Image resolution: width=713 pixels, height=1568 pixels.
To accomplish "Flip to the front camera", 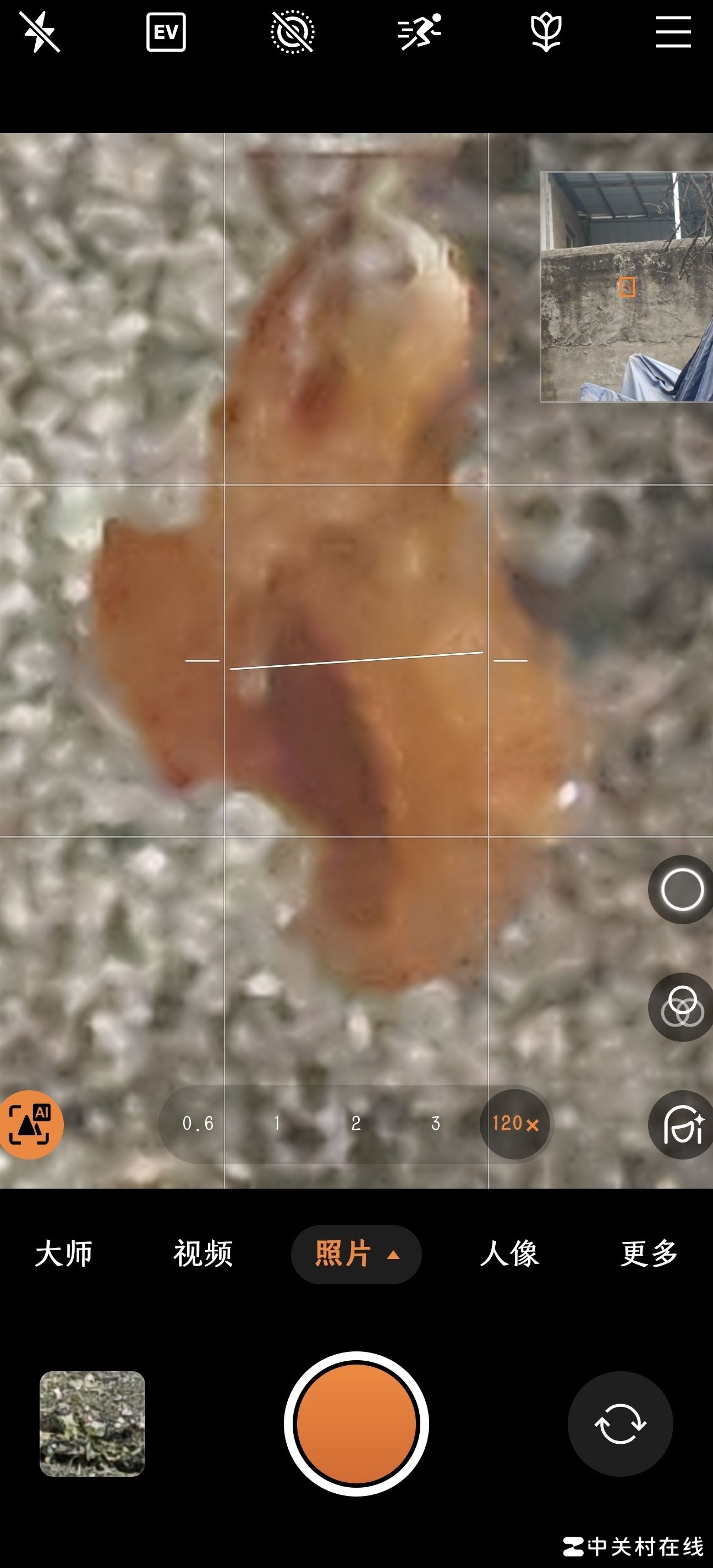I will tap(620, 1424).
